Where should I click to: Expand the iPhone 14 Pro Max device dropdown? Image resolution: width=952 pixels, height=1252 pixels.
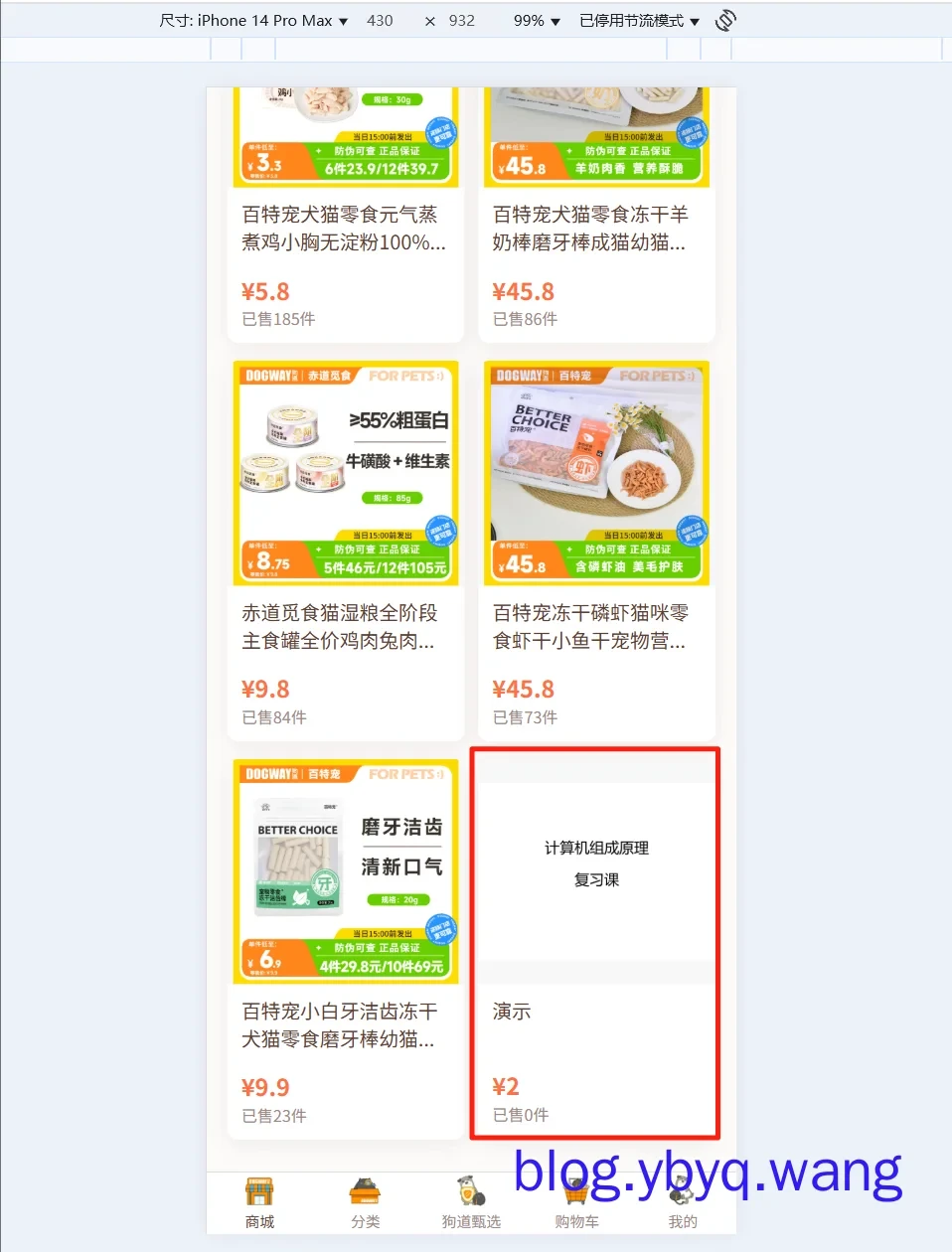[254, 21]
